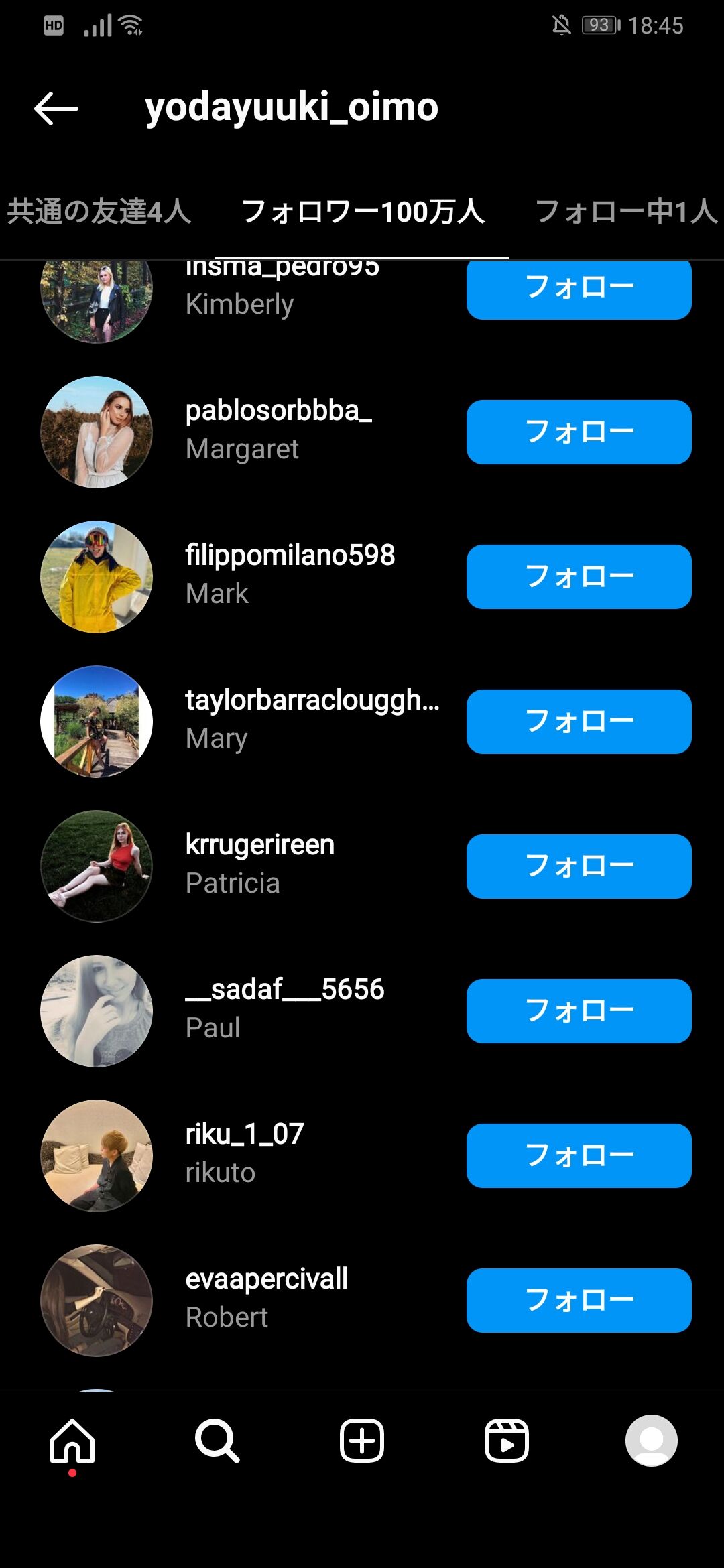724x1568 pixels.
Task: View pablosorbbba_ profile picture
Action: point(97,432)
